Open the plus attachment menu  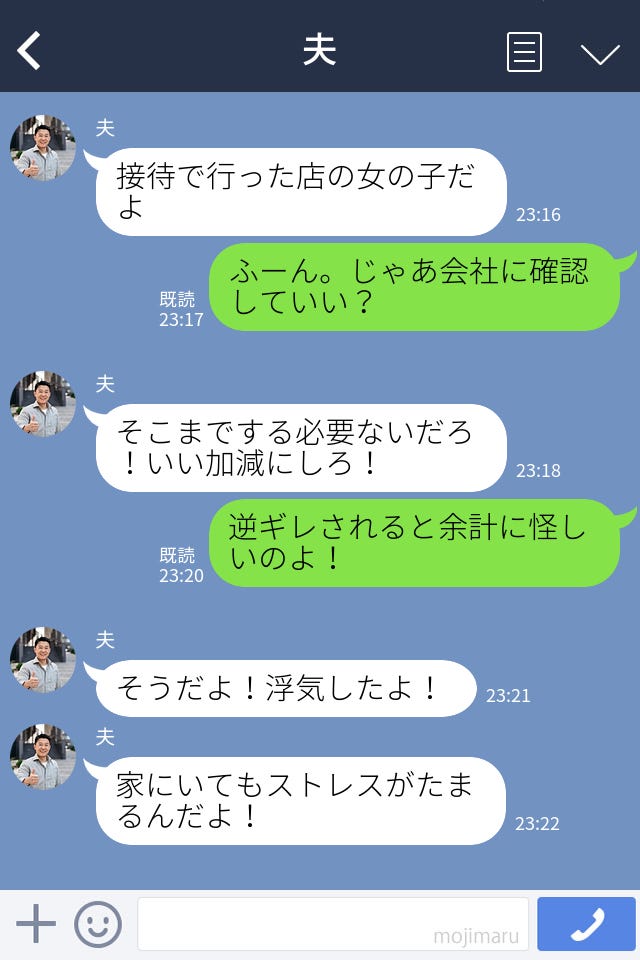(x=36, y=924)
